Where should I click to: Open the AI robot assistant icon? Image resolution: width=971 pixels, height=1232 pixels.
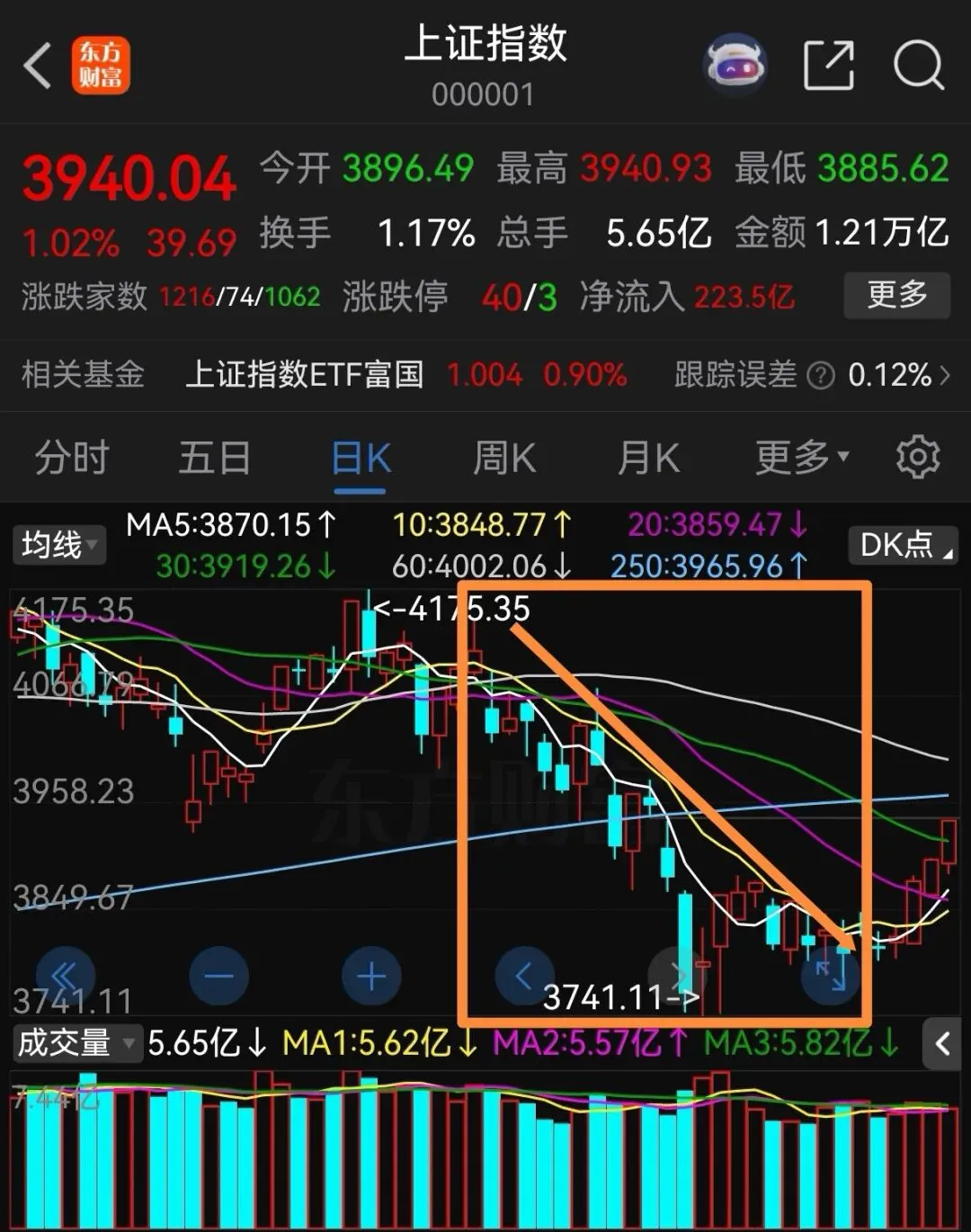pos(735,66)
